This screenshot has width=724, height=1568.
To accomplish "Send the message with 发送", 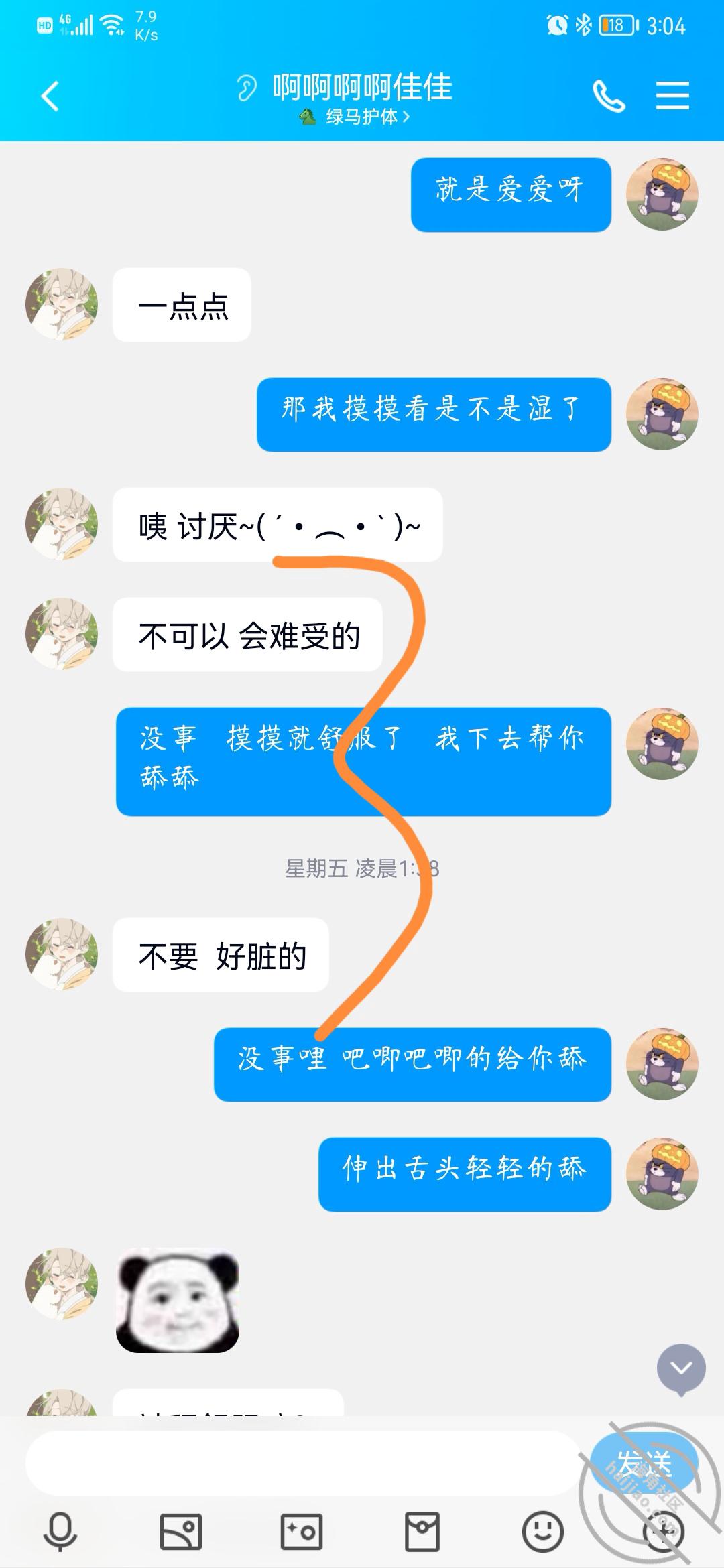I will (644, 1463).
